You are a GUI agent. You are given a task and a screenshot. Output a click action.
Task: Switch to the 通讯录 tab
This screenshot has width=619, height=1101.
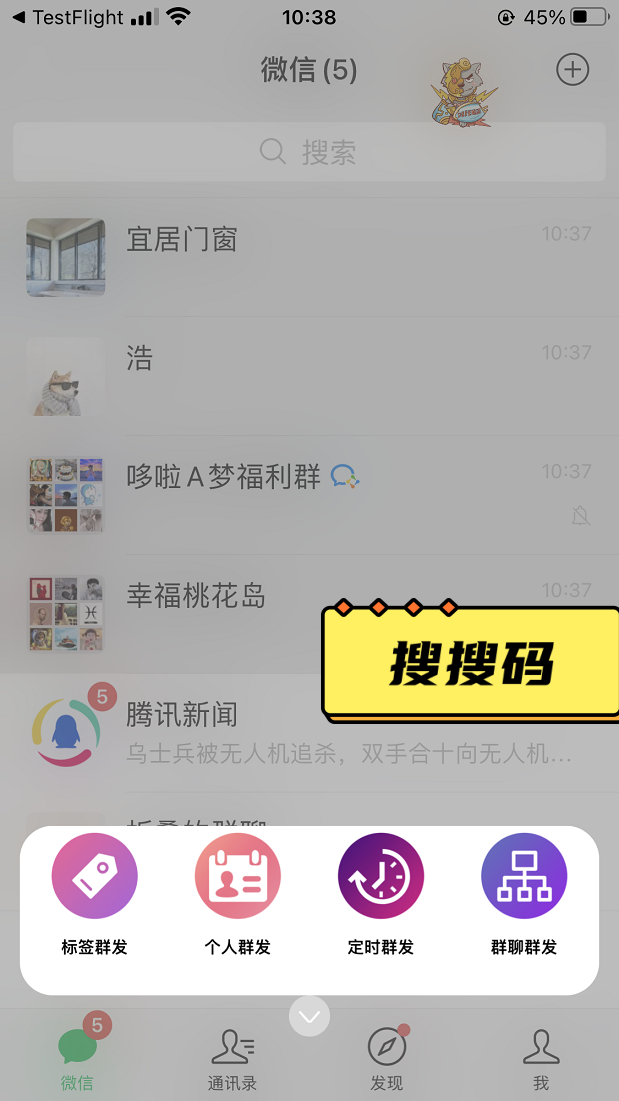232,1058
